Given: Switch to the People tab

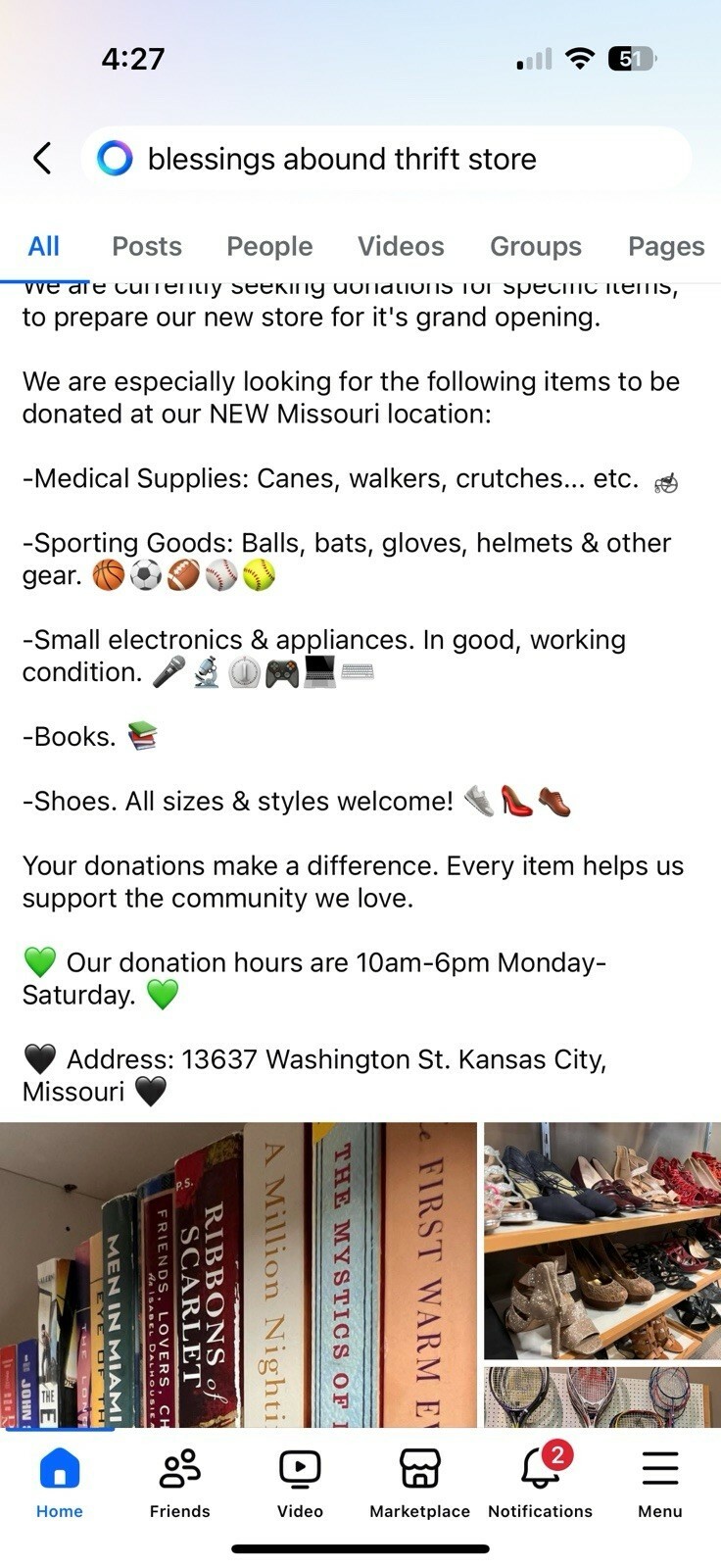Looking at the screenshot, I should [x=269, y=246].
